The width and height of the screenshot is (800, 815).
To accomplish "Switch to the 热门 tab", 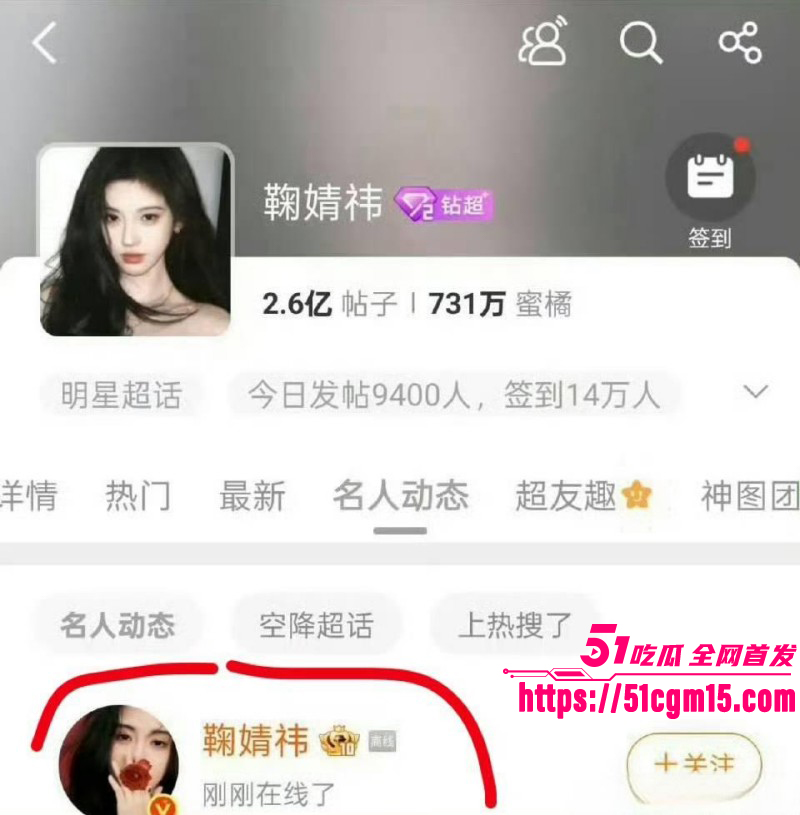I will click(138, 494).
